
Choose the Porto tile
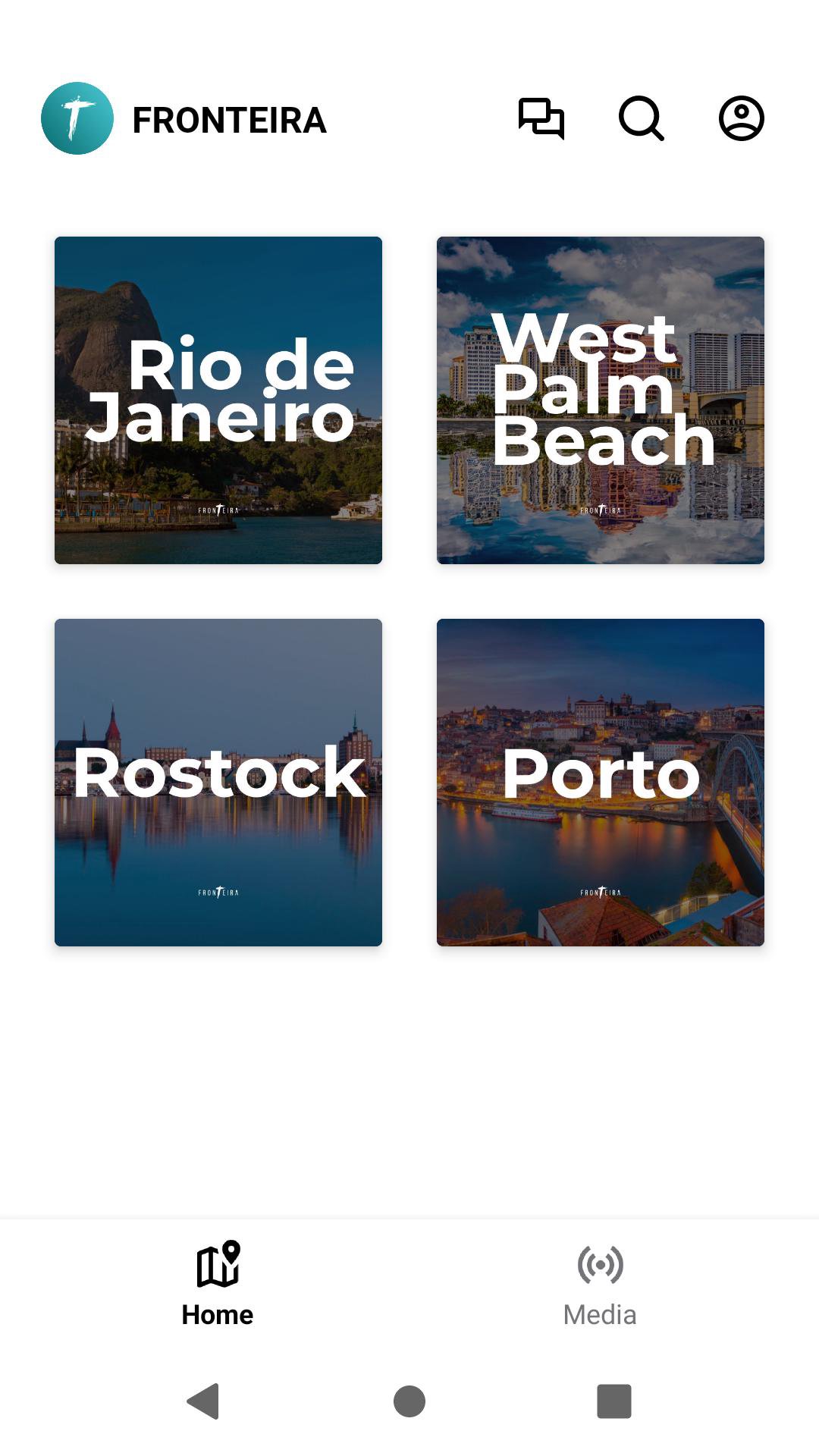tap(601, 783)
